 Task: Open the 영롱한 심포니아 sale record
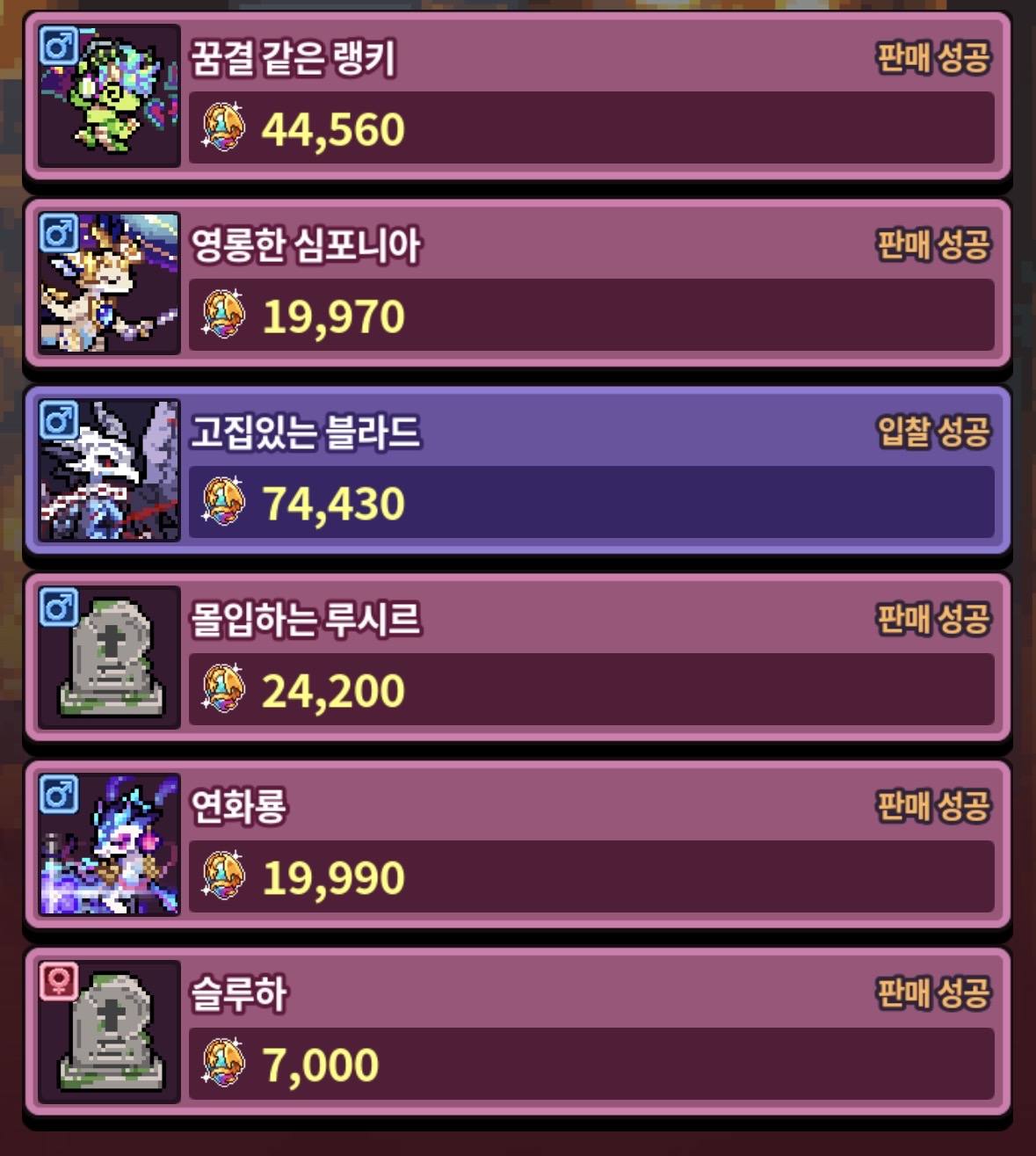click(518, 283)
